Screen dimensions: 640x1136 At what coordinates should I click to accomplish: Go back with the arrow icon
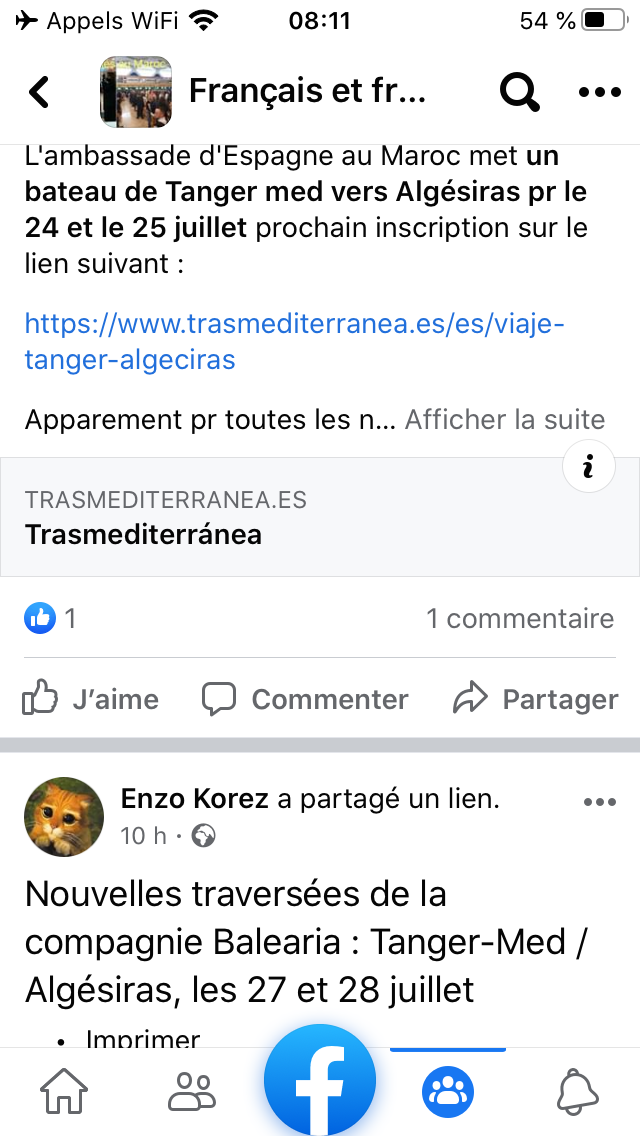(39, 92)
